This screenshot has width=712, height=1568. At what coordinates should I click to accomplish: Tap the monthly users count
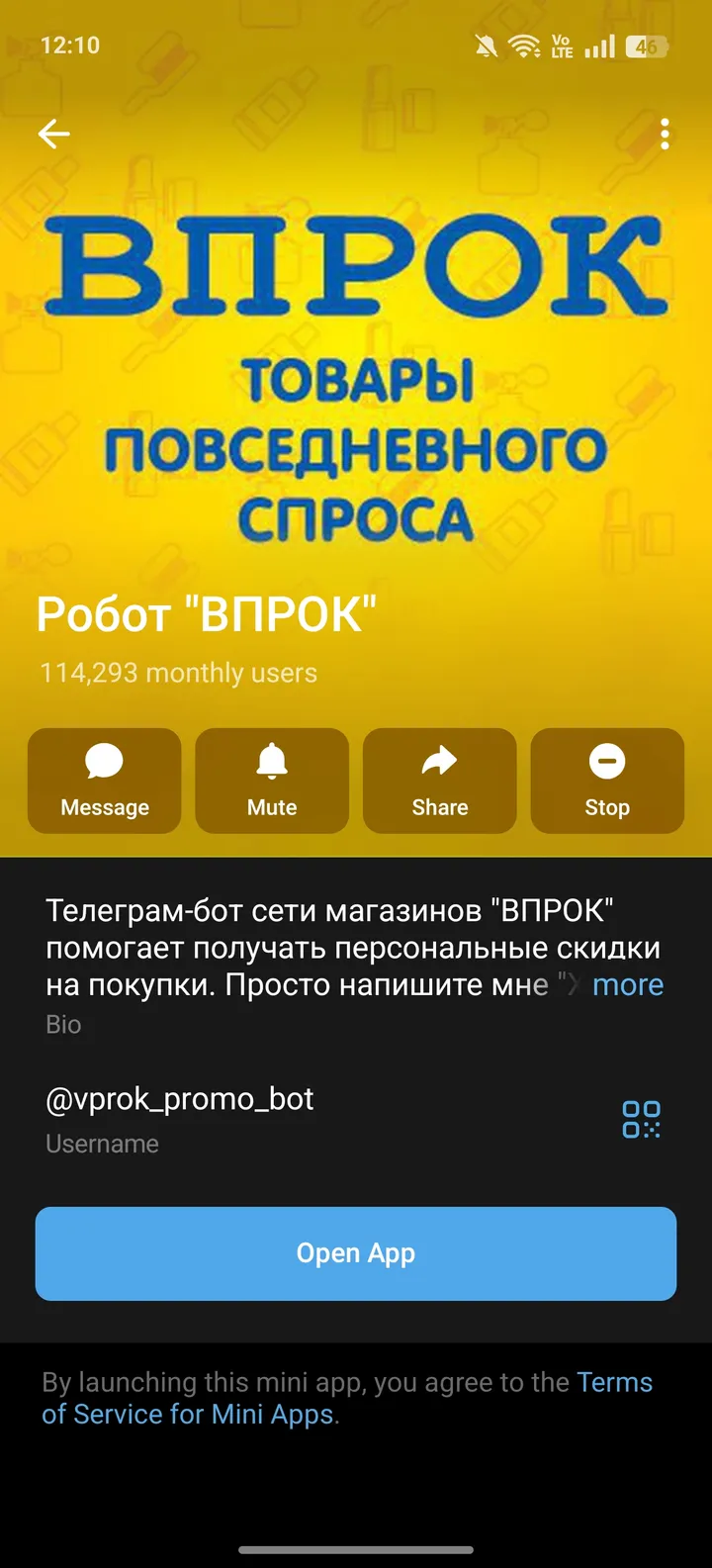pos(178,672)
